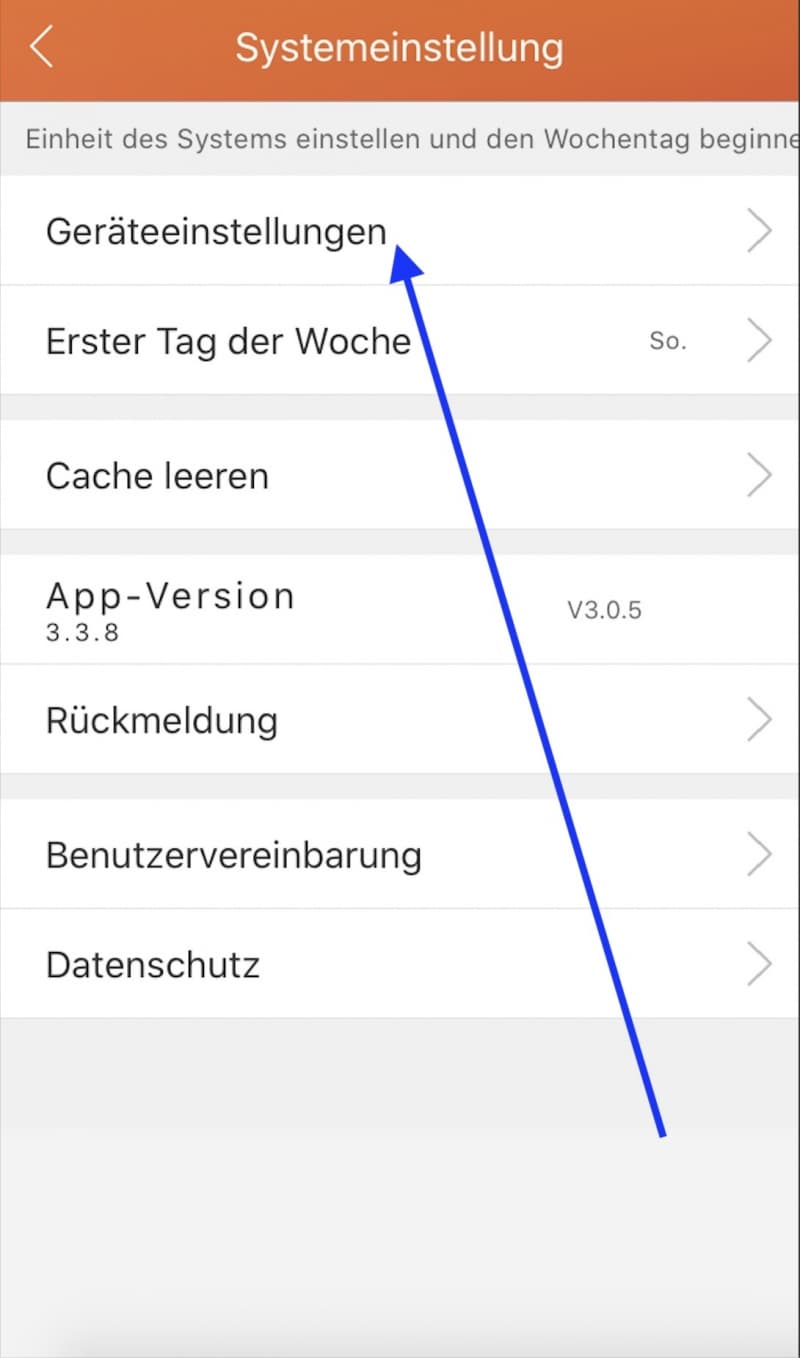This screenshot has width=800, height=1358.
Task: Go back from Systemeinstellung
Action: coord(41,47)
